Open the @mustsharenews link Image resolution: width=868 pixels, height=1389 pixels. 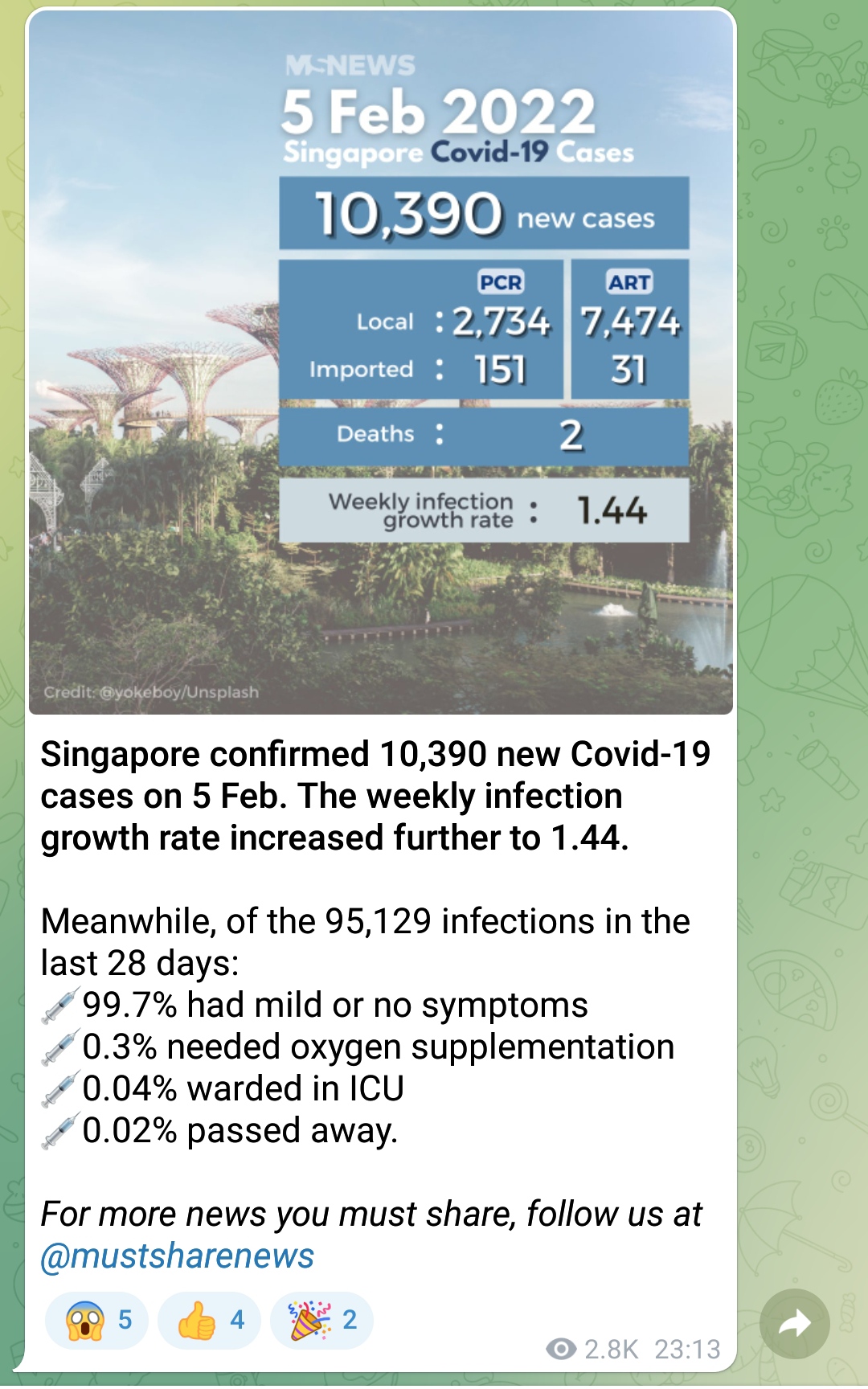coord(178,1256)
